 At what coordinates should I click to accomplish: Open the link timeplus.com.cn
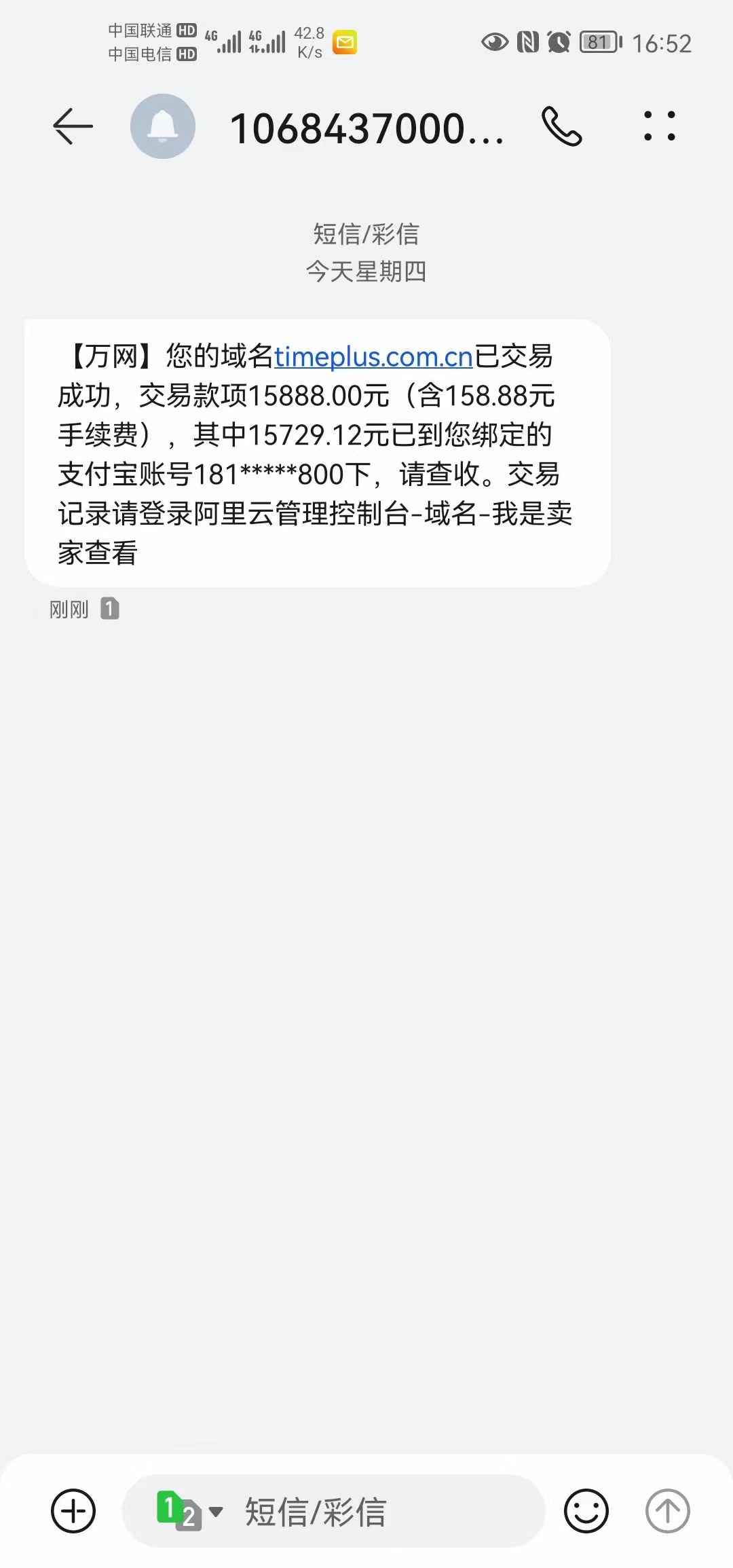(x=373, y=358)
